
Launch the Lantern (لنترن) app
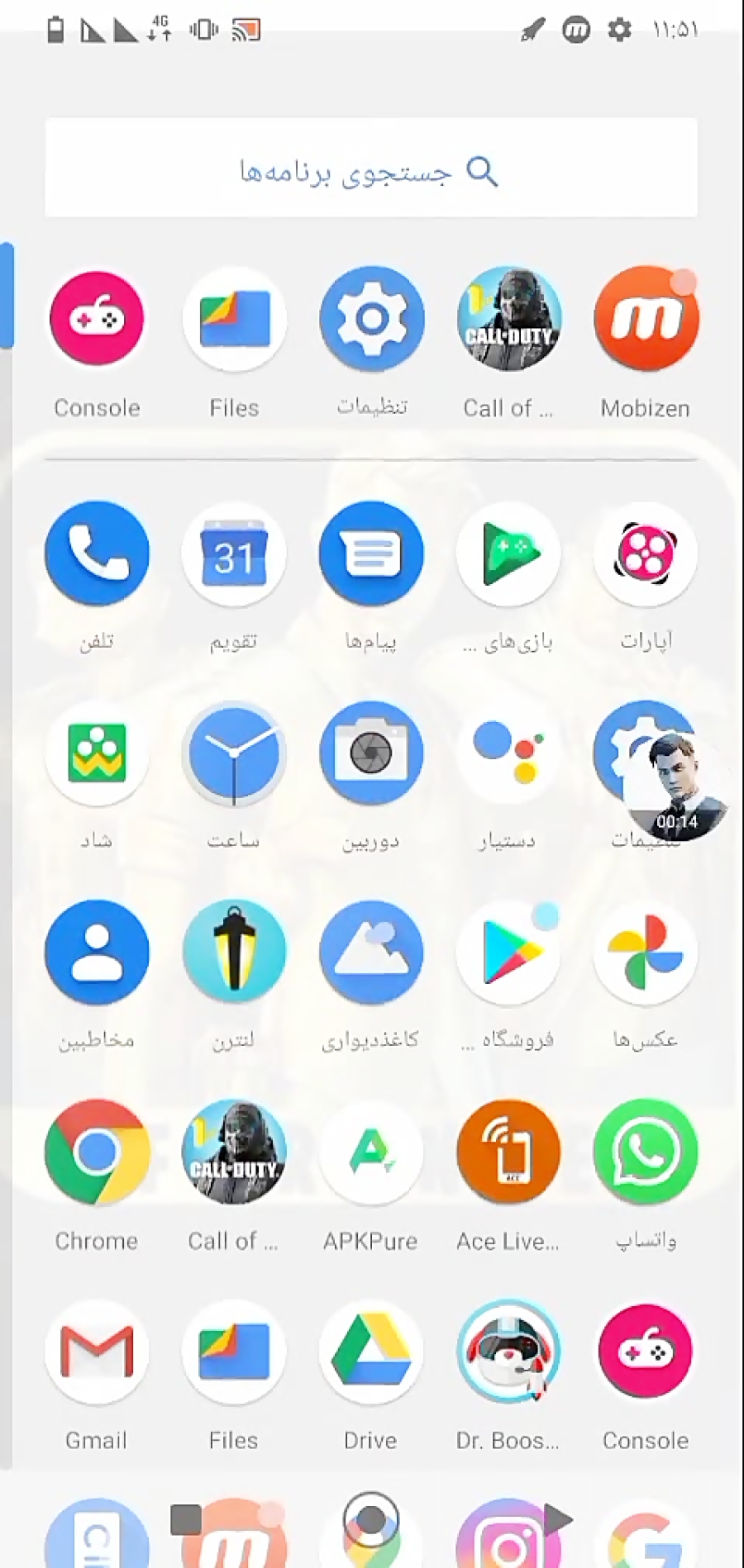pyautogui.click(x=234, y=953)
